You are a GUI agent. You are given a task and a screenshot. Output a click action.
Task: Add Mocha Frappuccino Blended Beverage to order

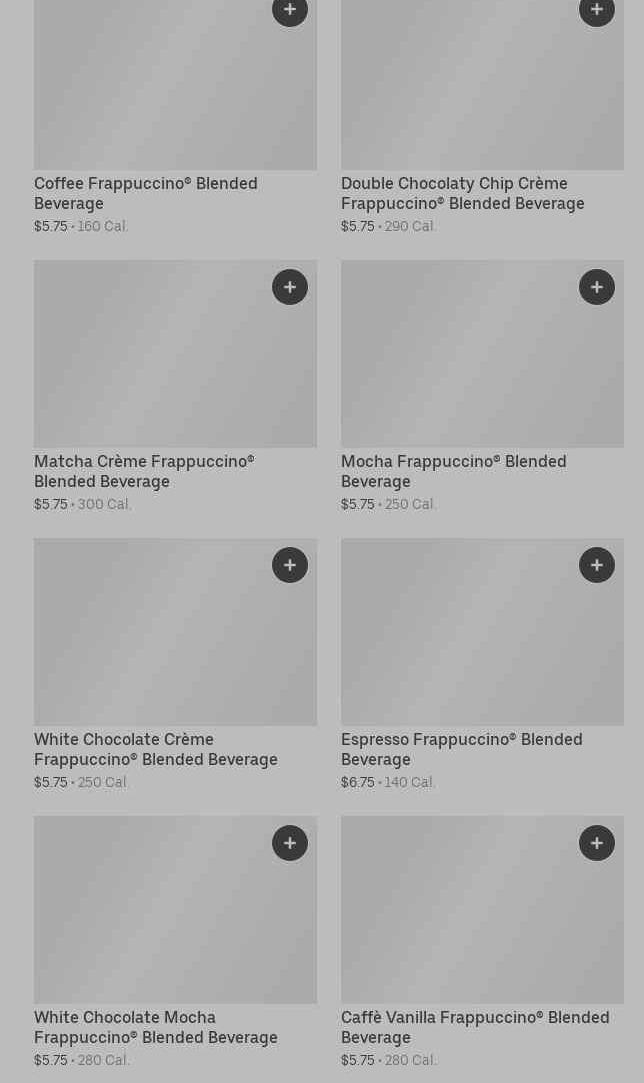pos(597,287)
